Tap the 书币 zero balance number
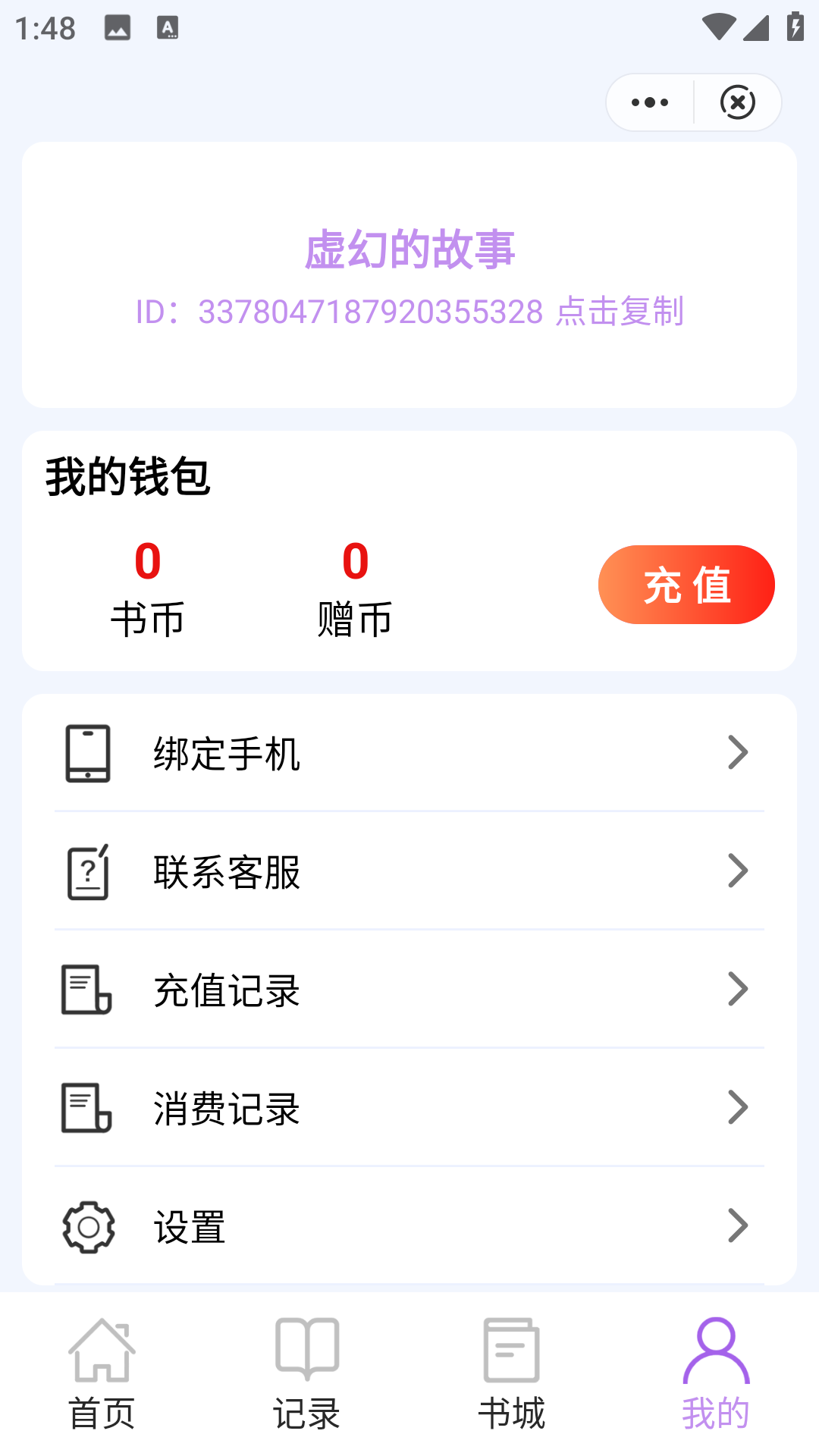This screenshot has height=1456, width=819. [x=146, y=561]
